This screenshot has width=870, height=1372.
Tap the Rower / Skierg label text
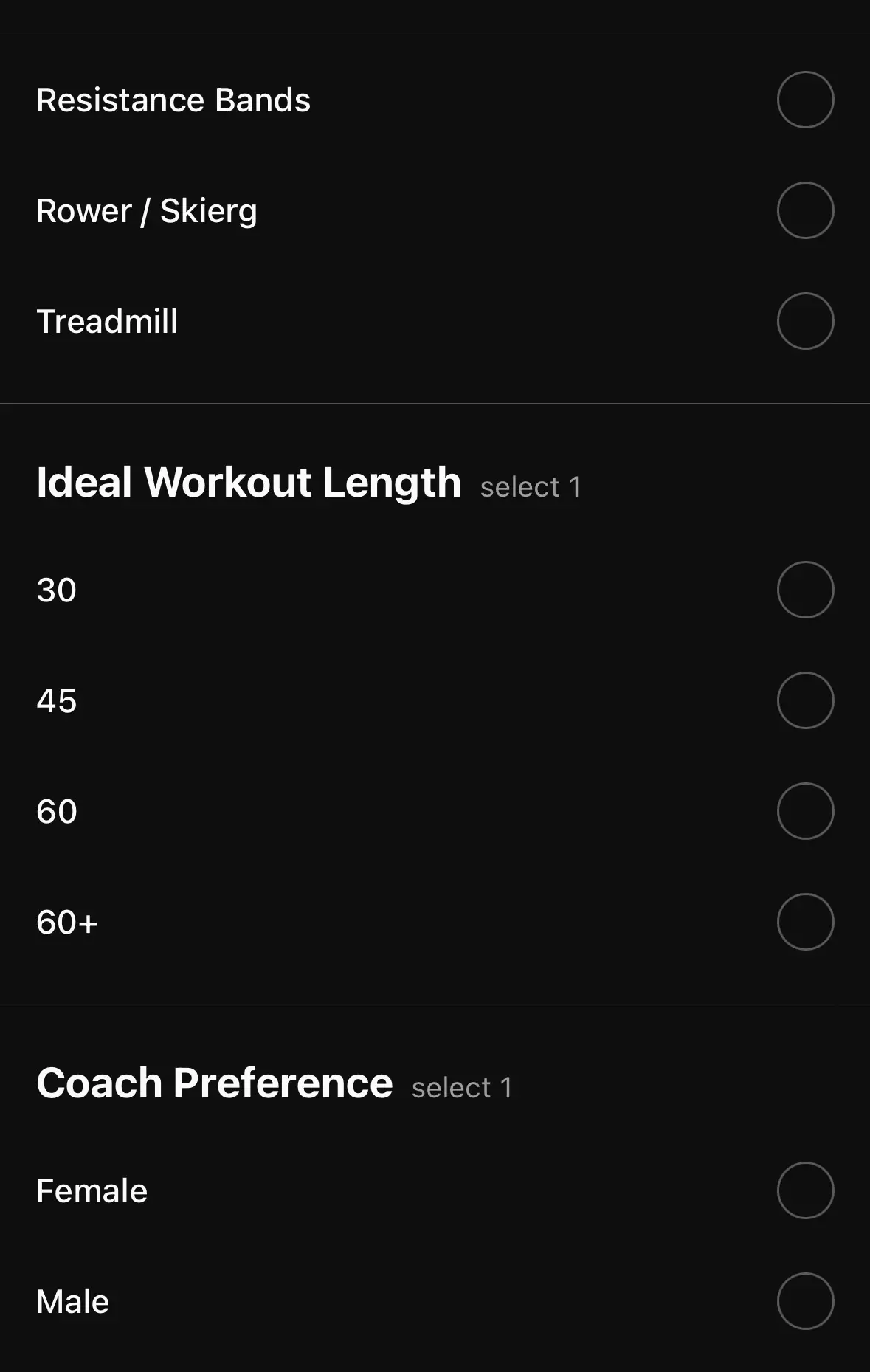(x=147, y=210)
